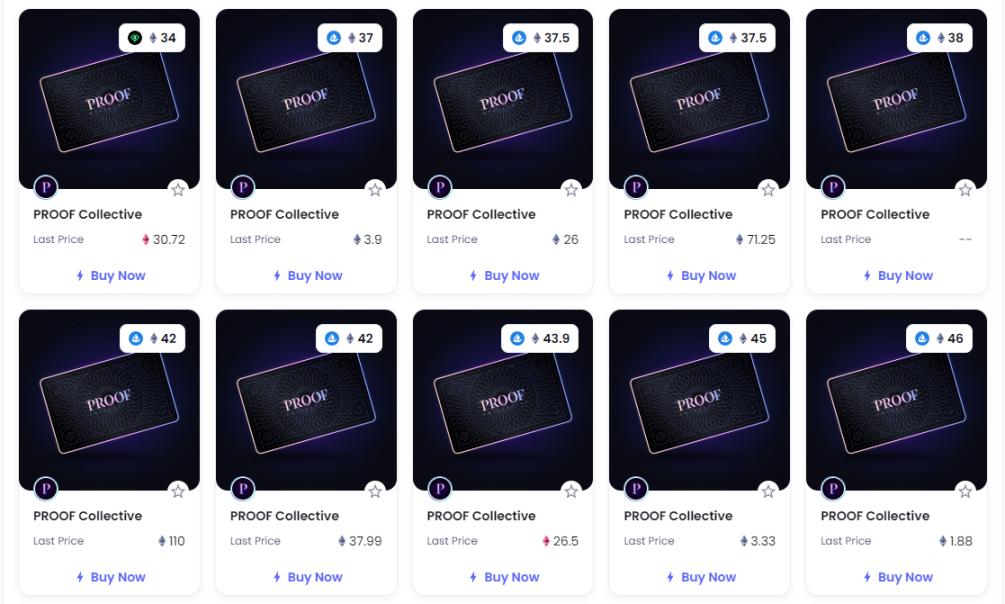This screenshot has width=1005, height=604.
Task: Favorite the card listed at 43.9 ETH
Action: pyautogui.click(x=571, y=490)
